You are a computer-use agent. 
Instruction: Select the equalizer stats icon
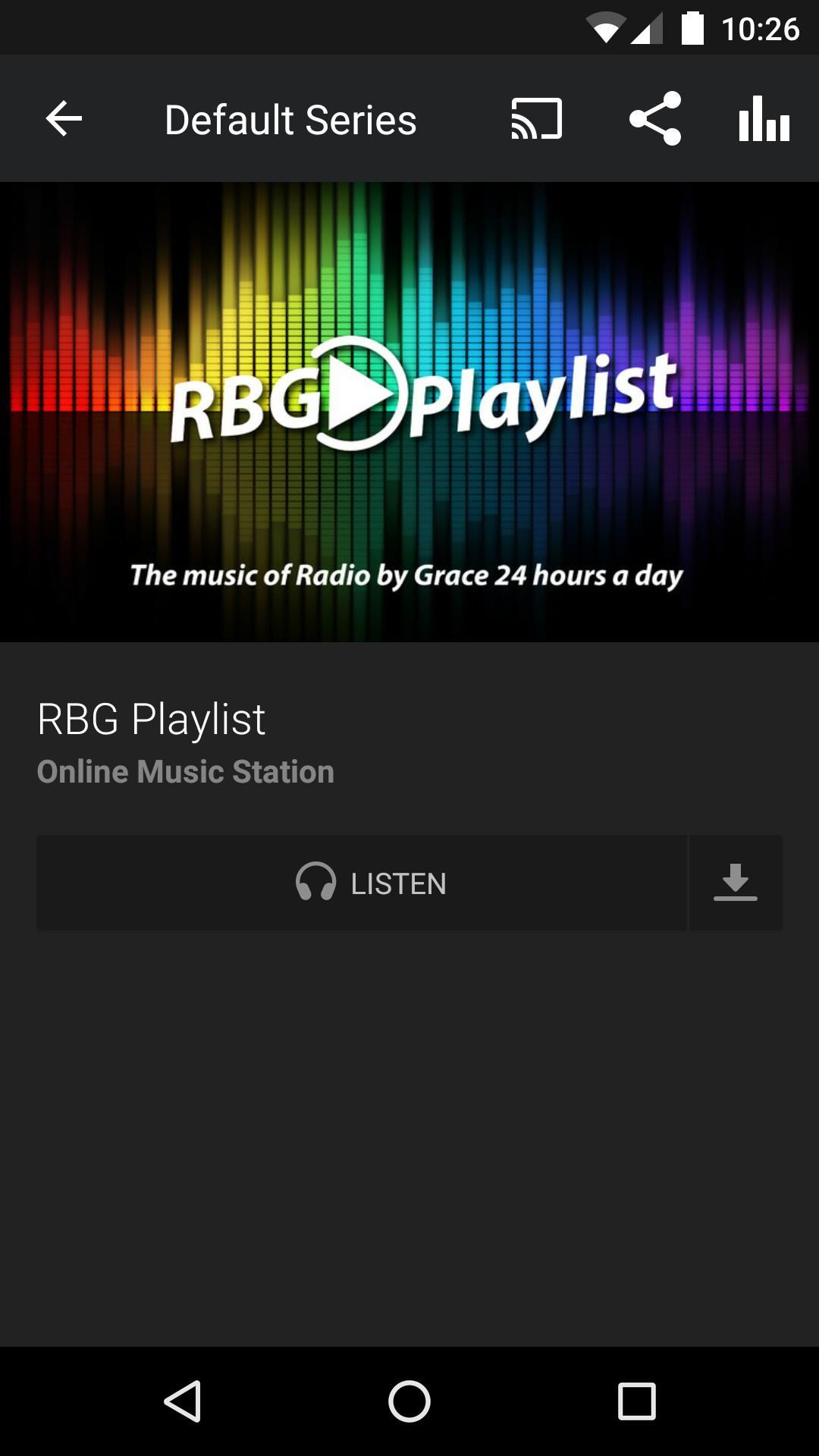pyautogui.click(x=763, y=118)
